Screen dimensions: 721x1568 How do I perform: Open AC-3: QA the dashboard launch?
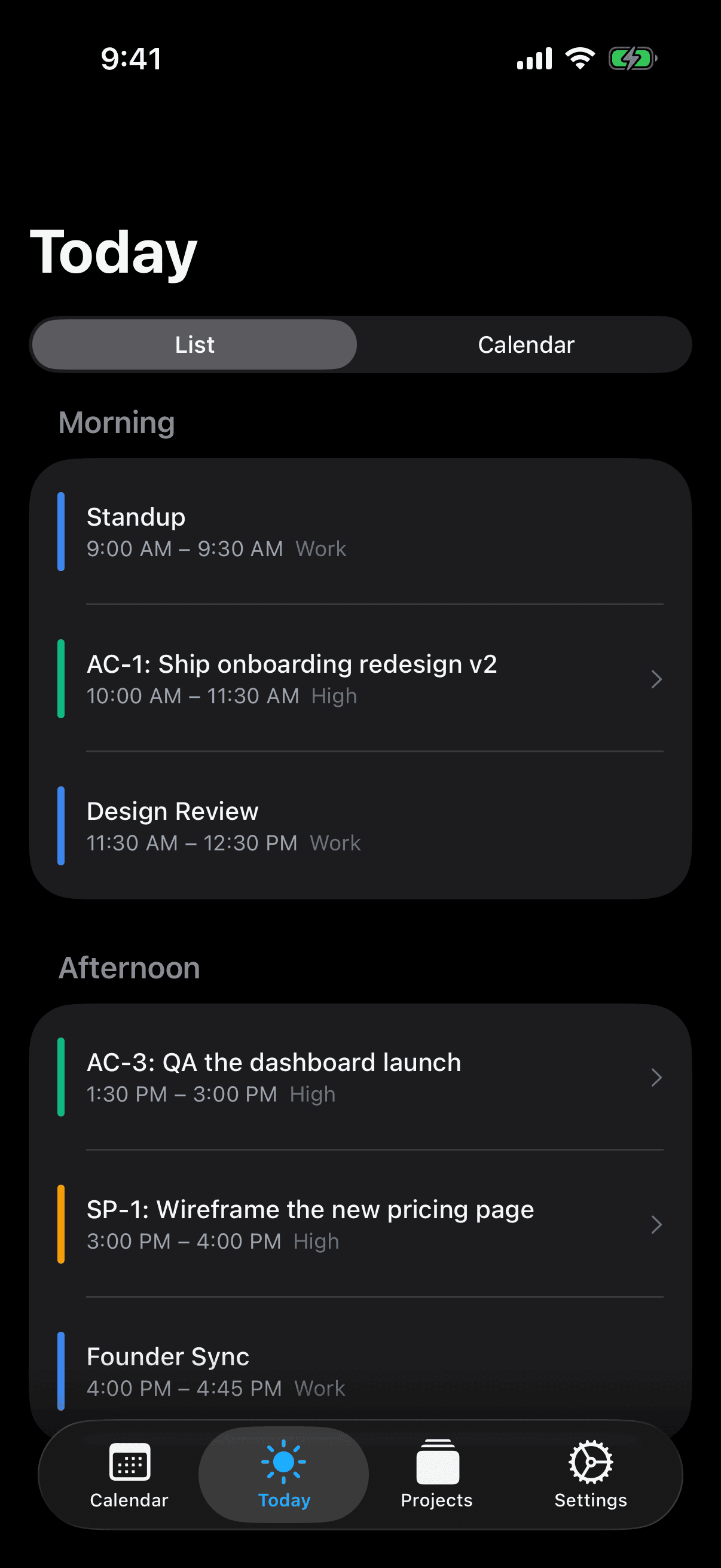pos(360,1077)
